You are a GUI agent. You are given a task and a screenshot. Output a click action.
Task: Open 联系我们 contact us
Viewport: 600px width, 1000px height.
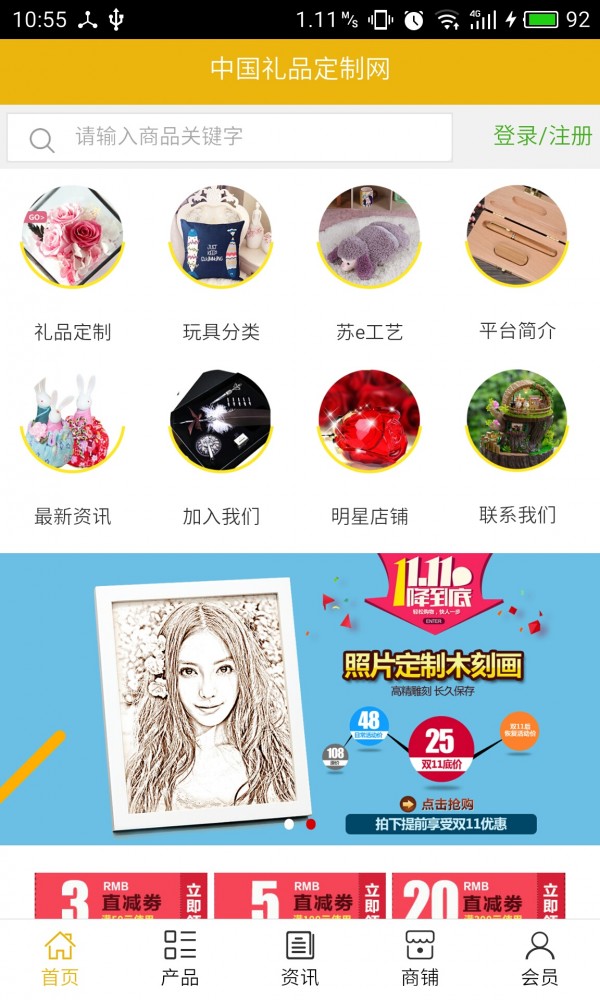tap(518, 448)
